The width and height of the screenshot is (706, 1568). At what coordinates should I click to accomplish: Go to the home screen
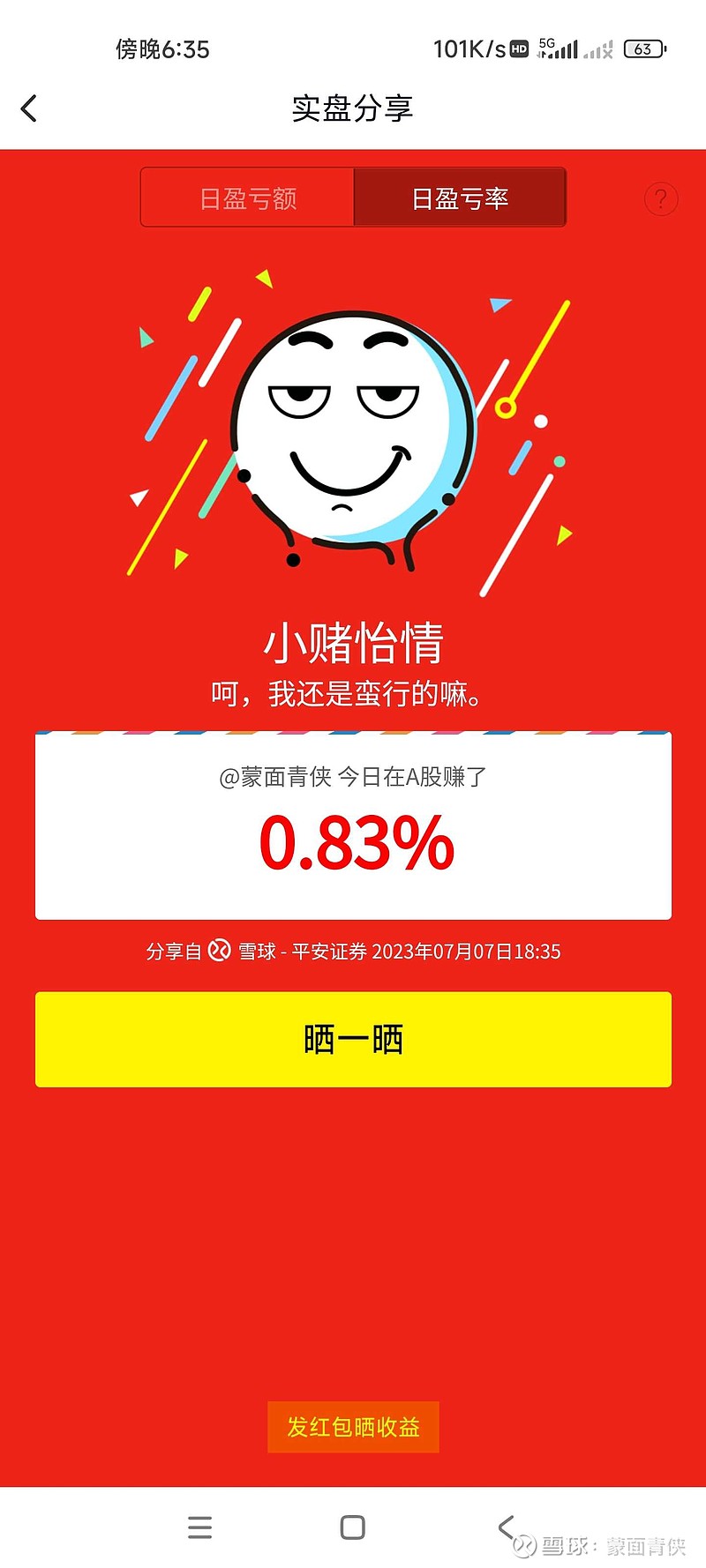pyautogui.click(x=353, y=1527)
